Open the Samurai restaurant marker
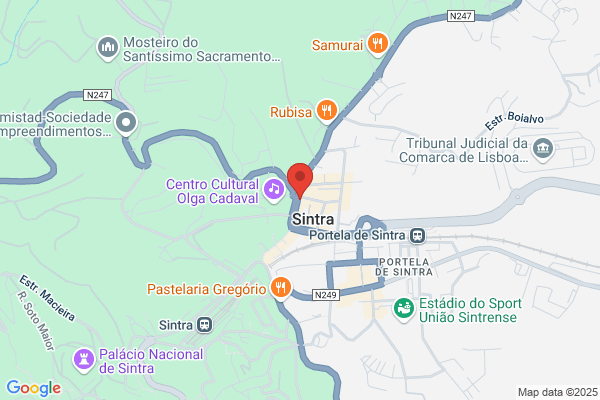Screen dimensions: 600x400 [378, 44]
